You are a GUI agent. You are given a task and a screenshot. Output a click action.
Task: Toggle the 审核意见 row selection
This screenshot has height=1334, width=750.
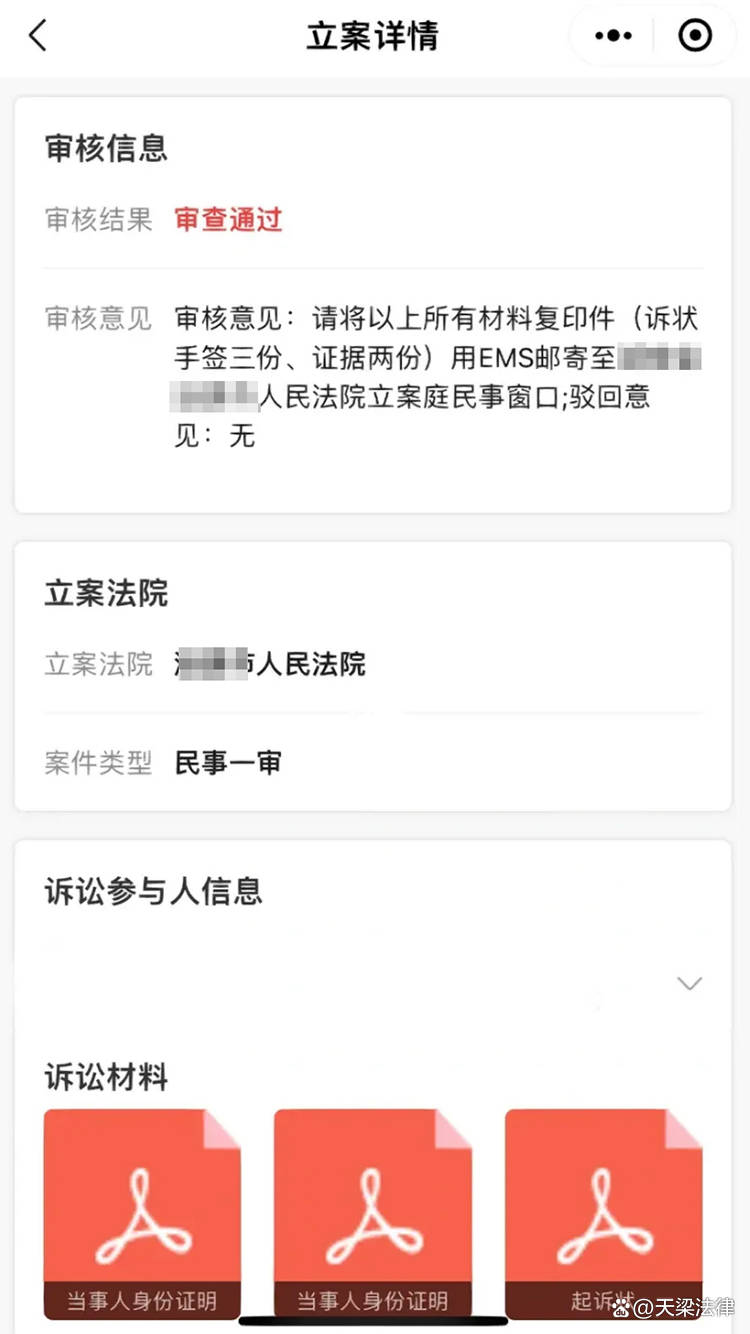click(x=97, y=318)
